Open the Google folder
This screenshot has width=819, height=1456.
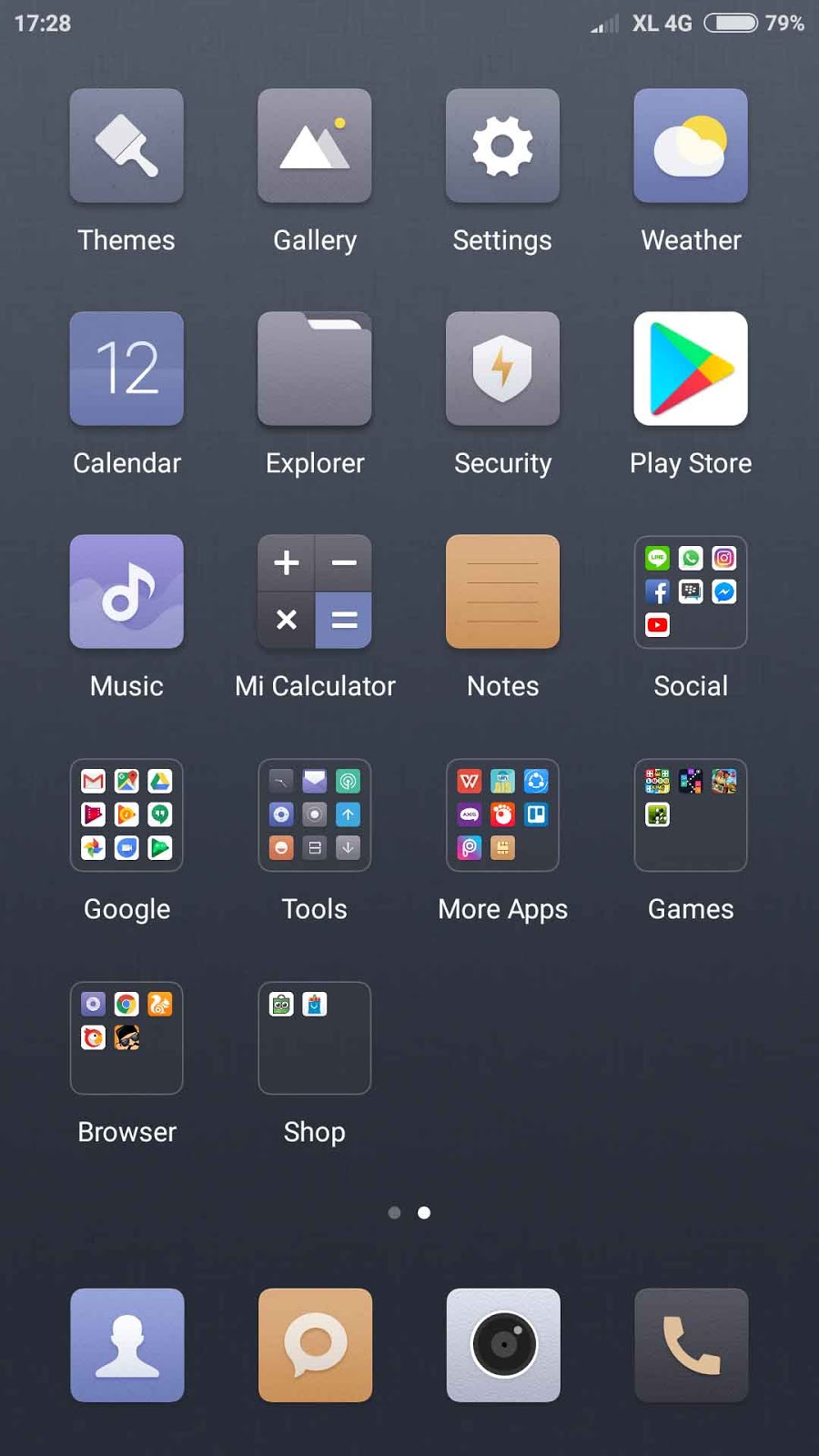126,814
